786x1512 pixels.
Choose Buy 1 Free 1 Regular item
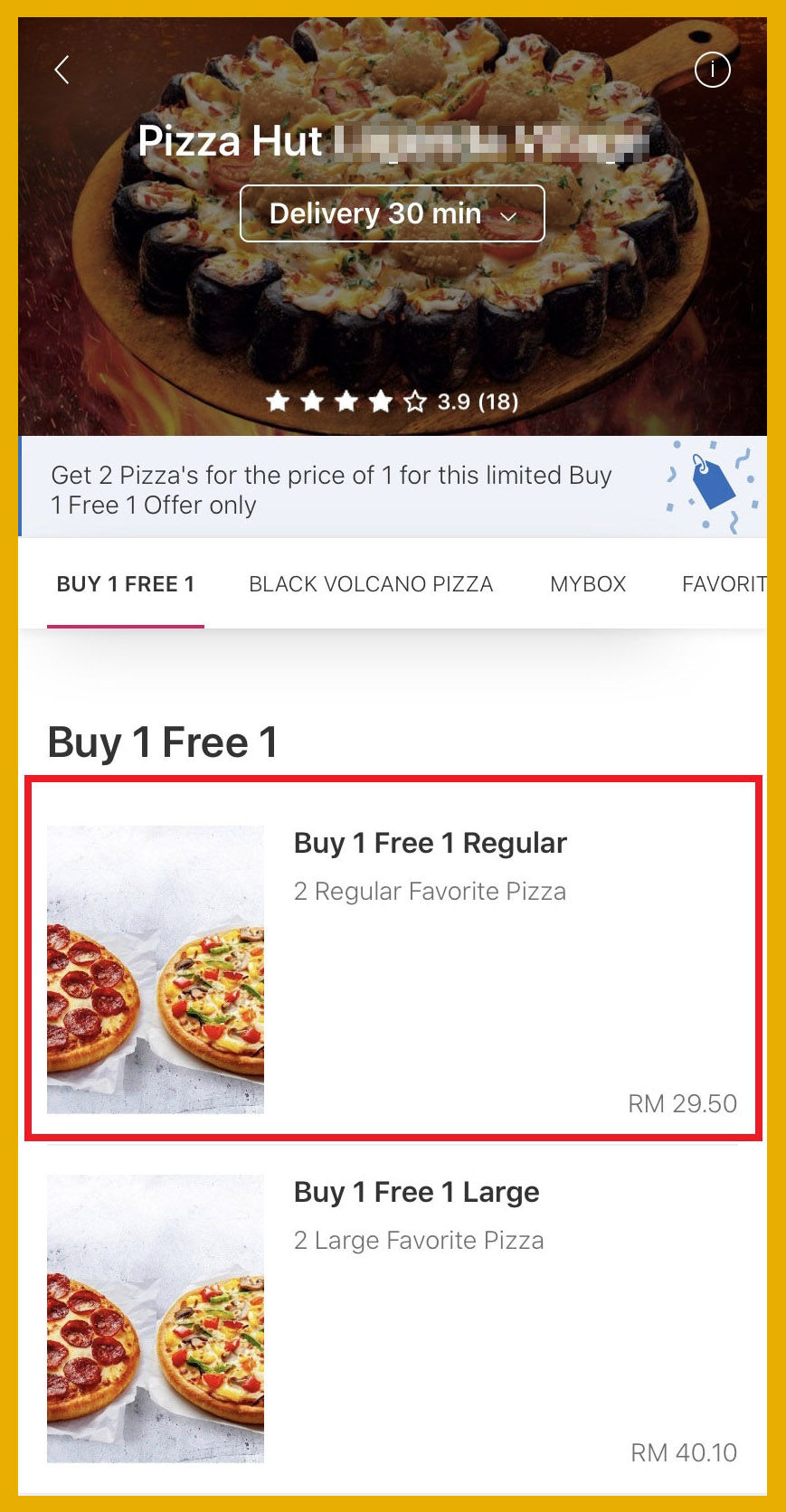tap(393, 959)
